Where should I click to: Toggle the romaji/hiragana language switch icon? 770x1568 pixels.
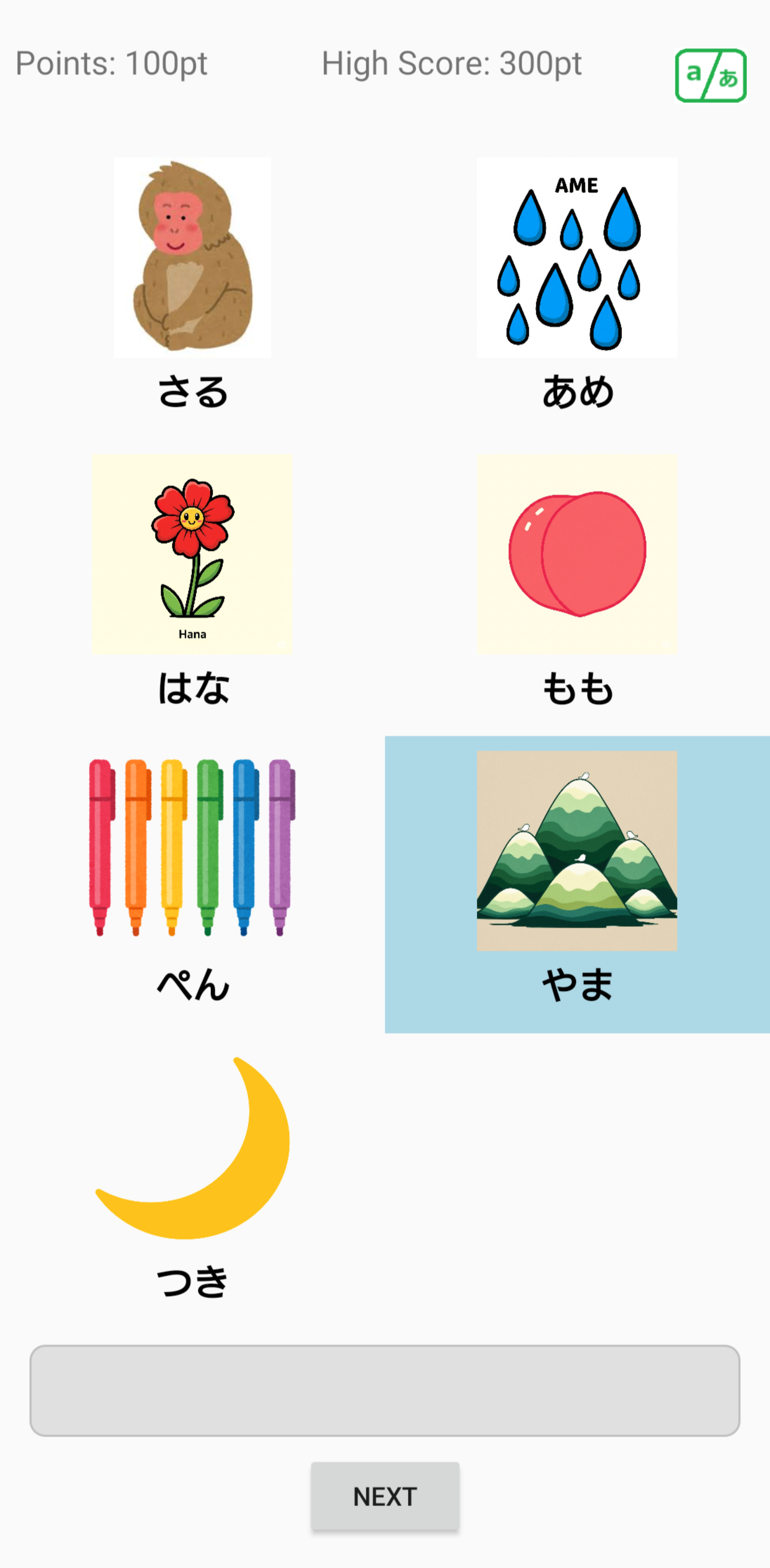click(711, 75)
